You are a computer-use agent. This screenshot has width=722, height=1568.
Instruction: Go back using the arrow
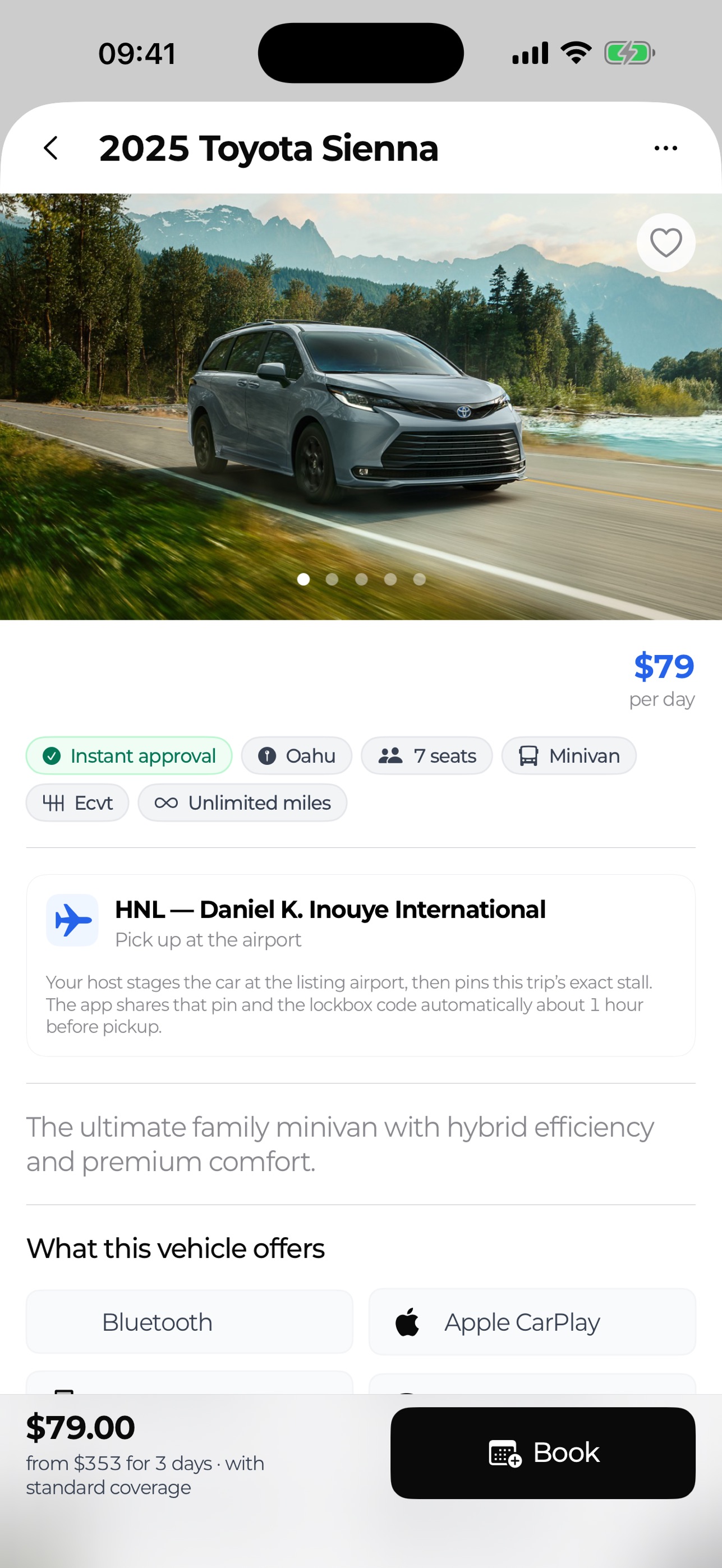[x=51, y=148]
